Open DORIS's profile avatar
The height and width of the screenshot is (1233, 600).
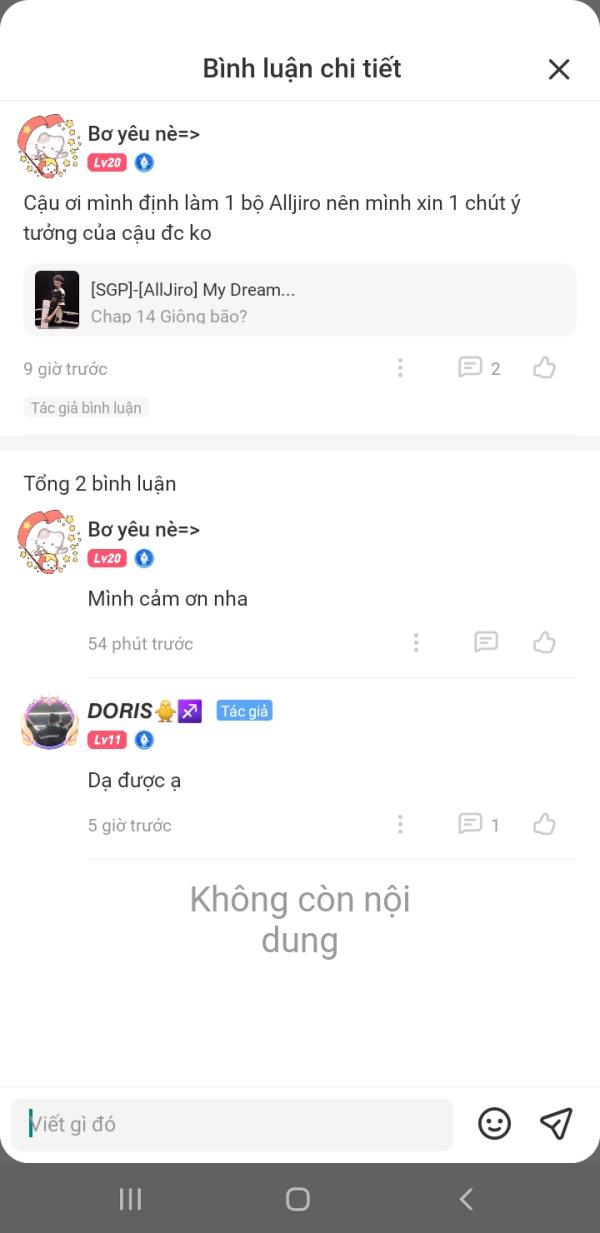[x=49, y=723]
